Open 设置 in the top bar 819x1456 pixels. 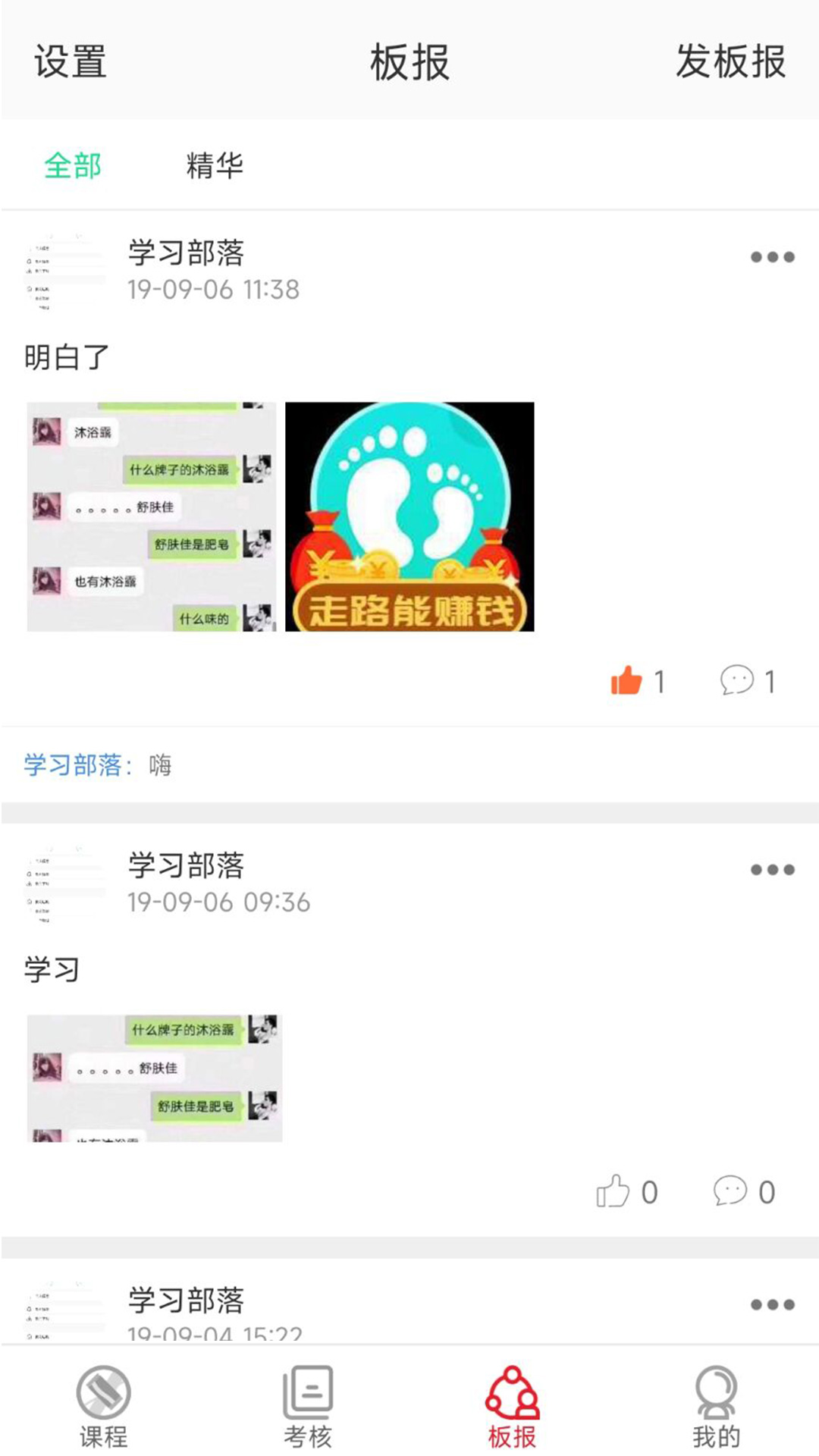71,61
